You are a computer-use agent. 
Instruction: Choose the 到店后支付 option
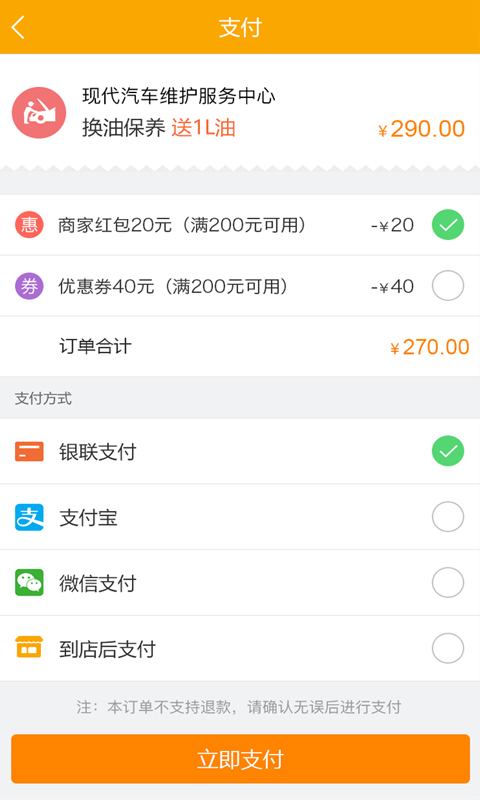coord(240,648)
